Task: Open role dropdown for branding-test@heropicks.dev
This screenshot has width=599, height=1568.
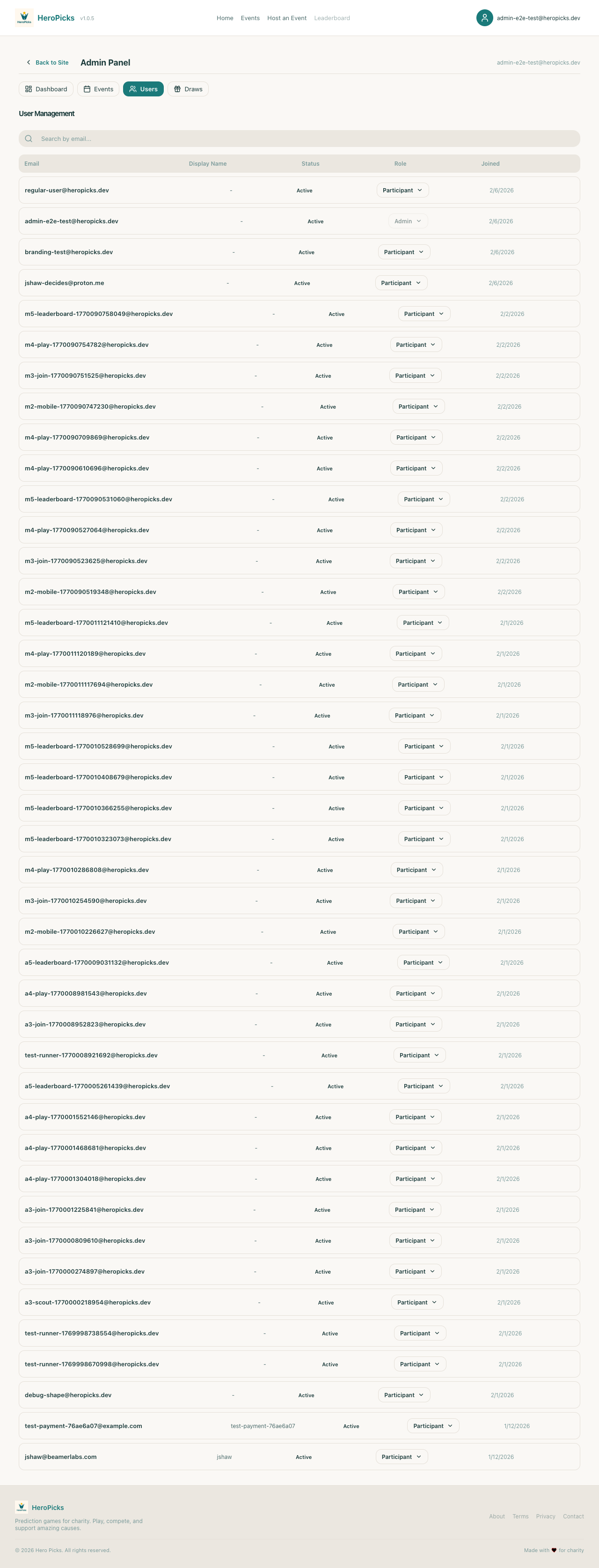Action: click(403, 252)
